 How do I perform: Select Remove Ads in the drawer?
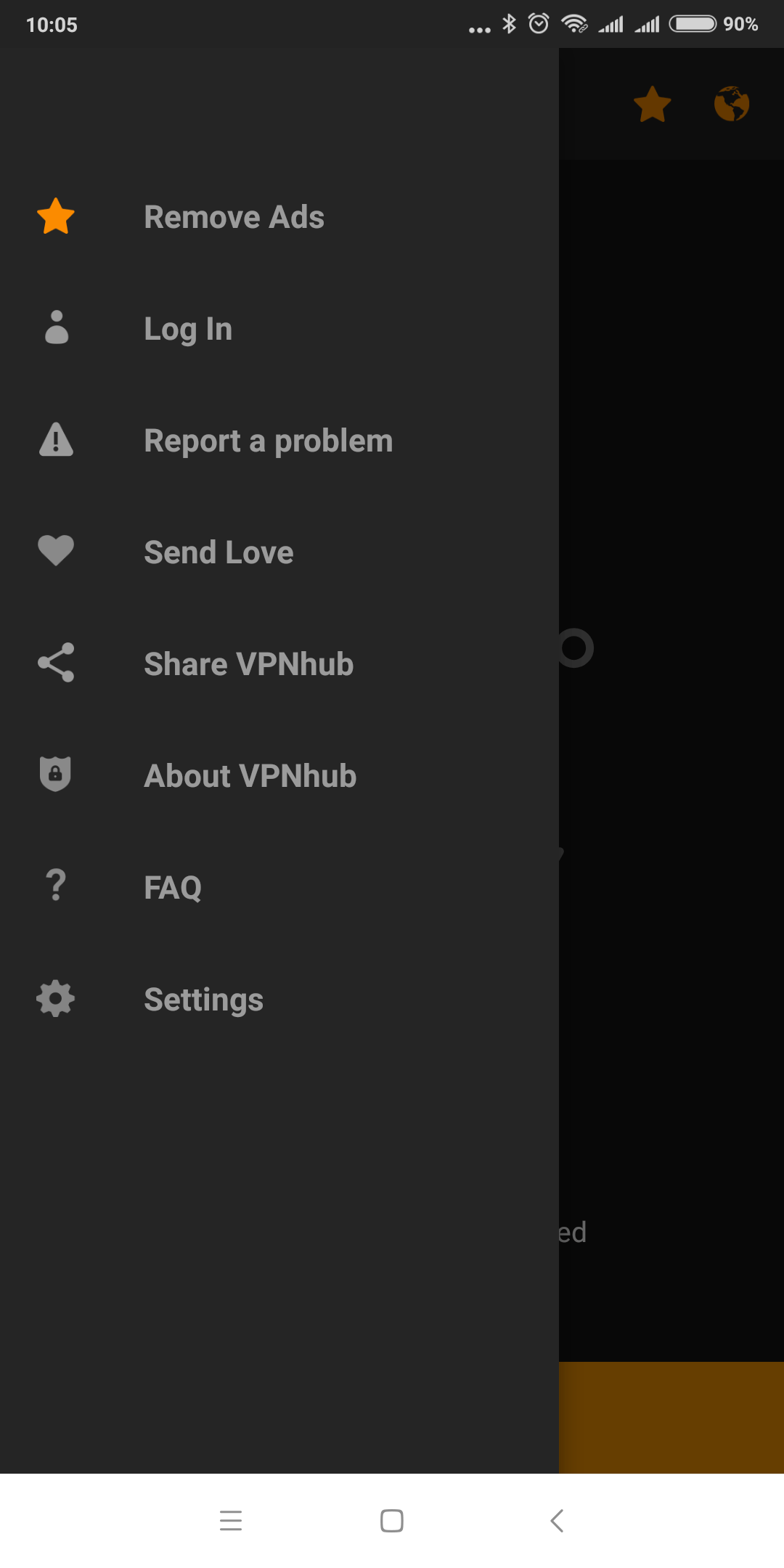(279, 217)
